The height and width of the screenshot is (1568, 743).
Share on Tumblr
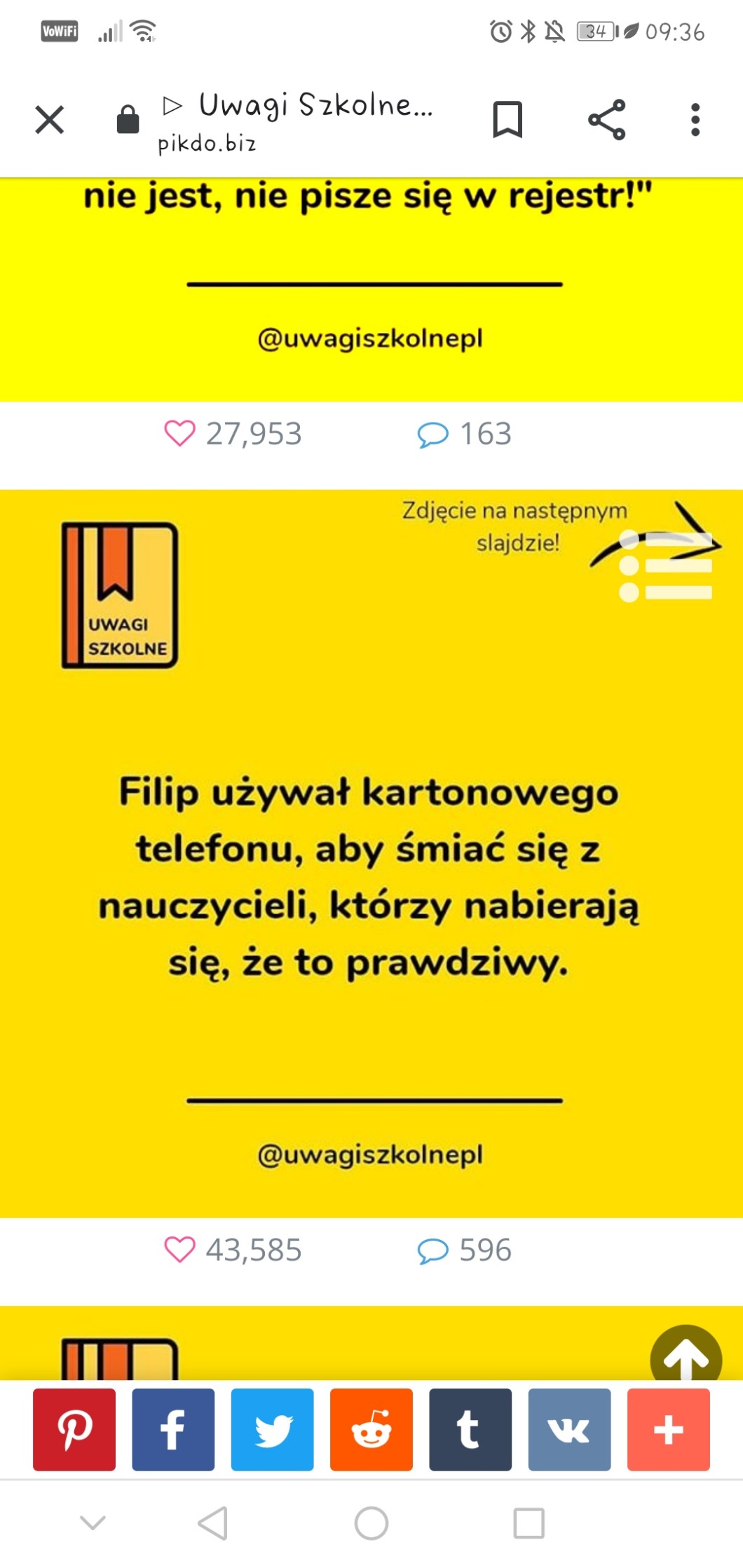(x=470, y=1429)
